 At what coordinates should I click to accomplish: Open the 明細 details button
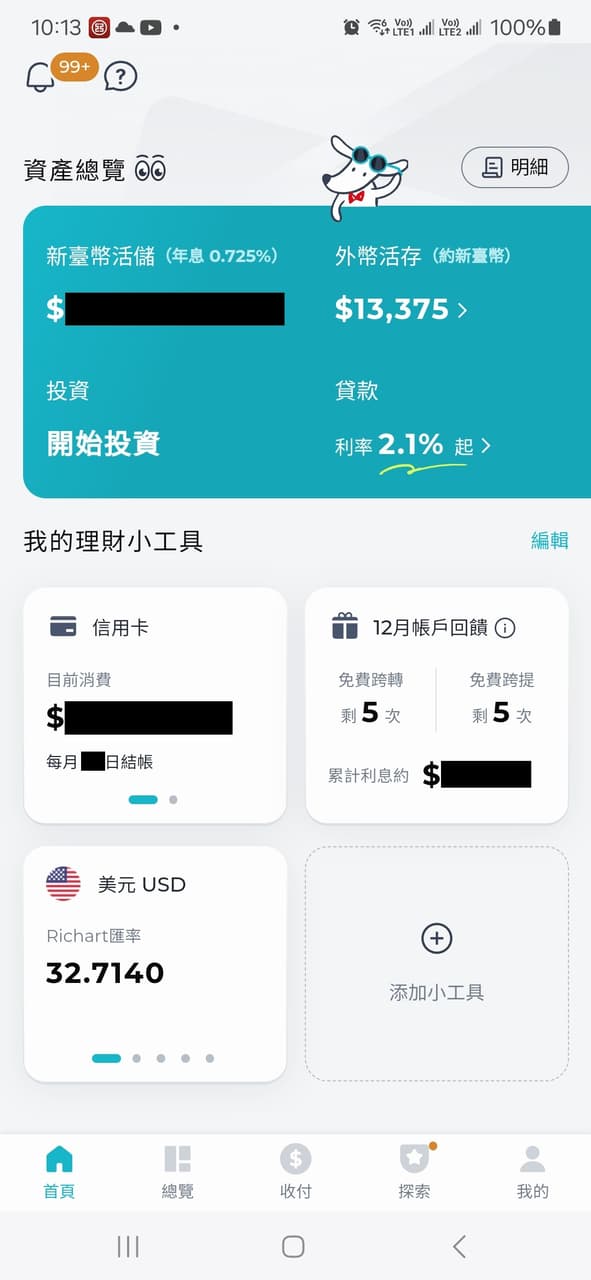click(515, 167)
